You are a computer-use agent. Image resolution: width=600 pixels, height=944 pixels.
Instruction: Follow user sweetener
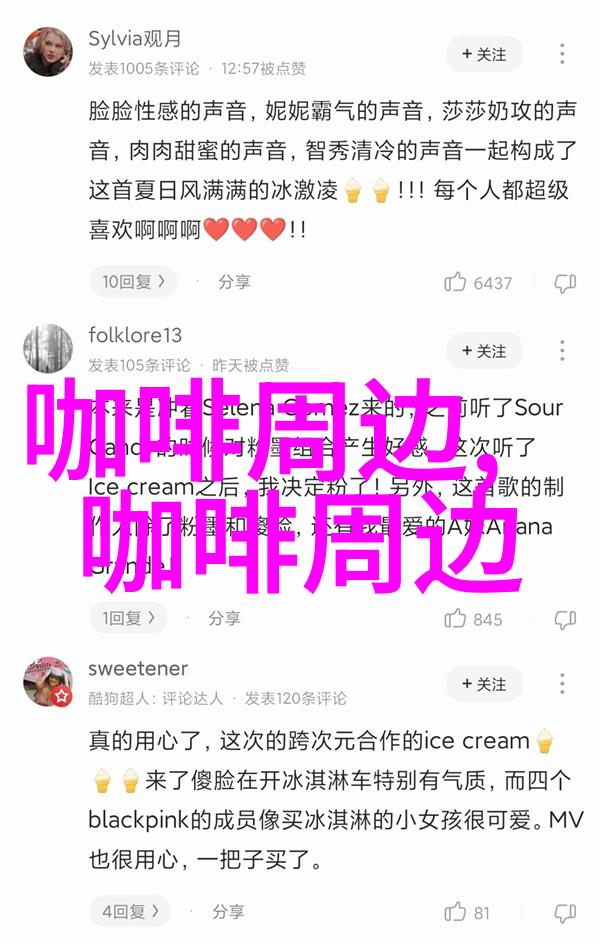pyautogui.click(x=484, y=684)
